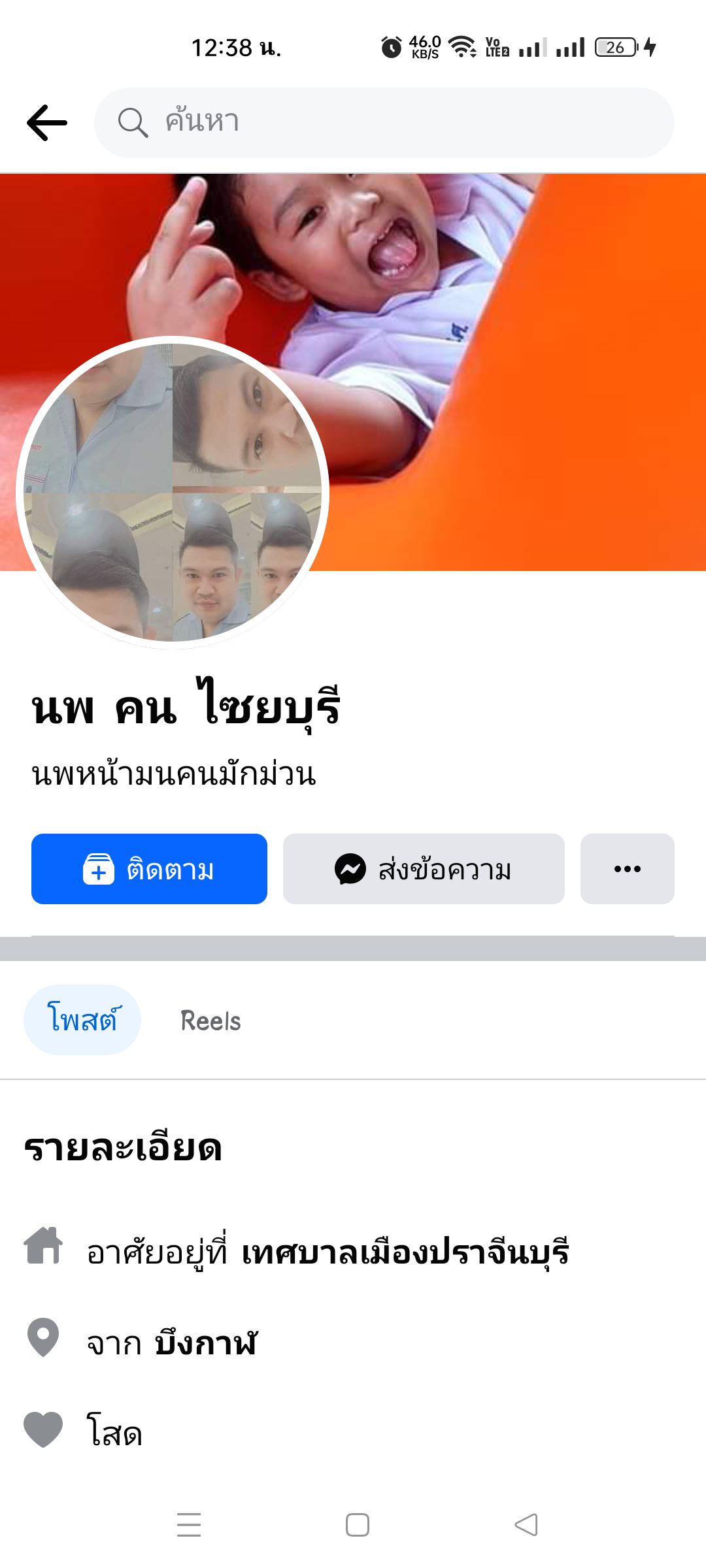Open hometown บึงกาฬ link
This screenshot has height=1568, width=706.
click(x=205, y=1343)
